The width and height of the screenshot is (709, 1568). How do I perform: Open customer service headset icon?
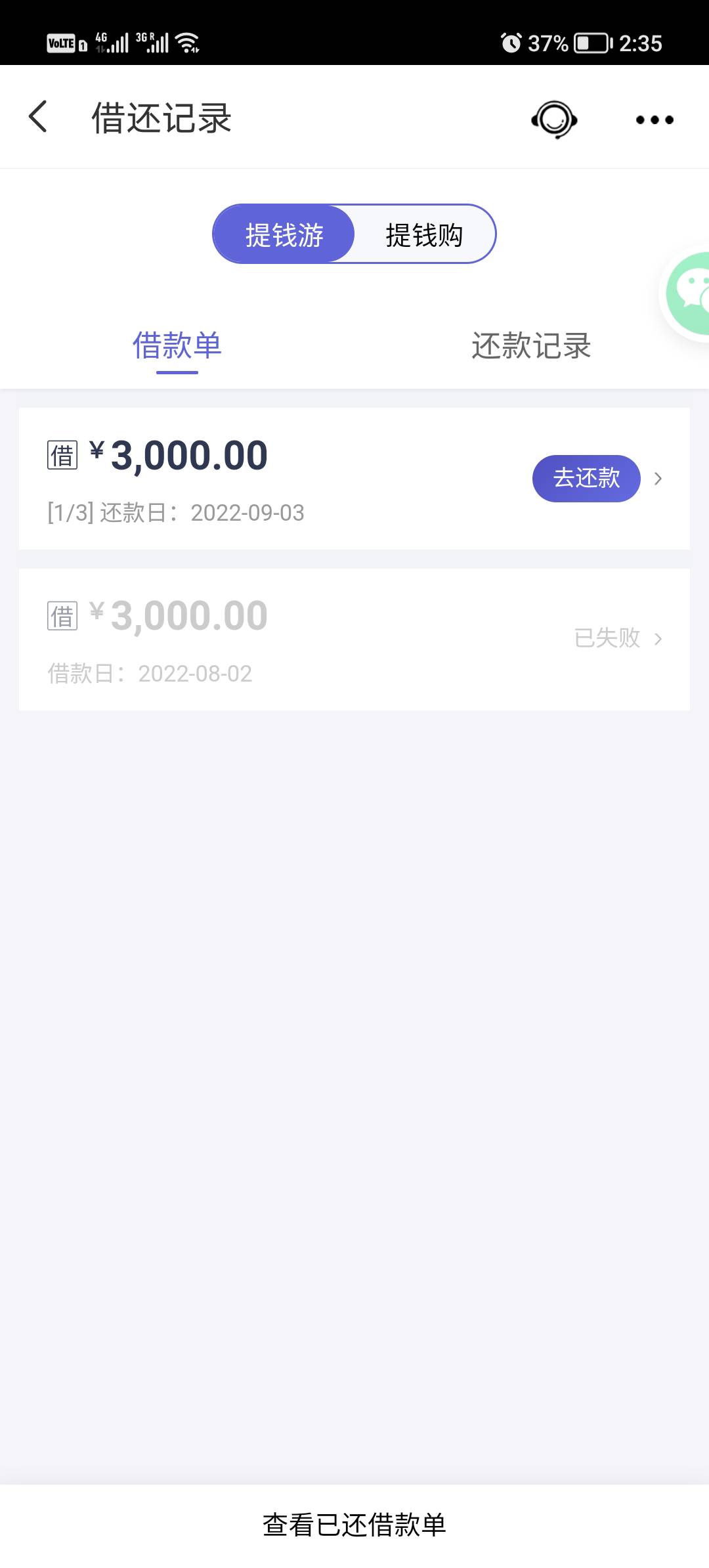tap(554, 120)
